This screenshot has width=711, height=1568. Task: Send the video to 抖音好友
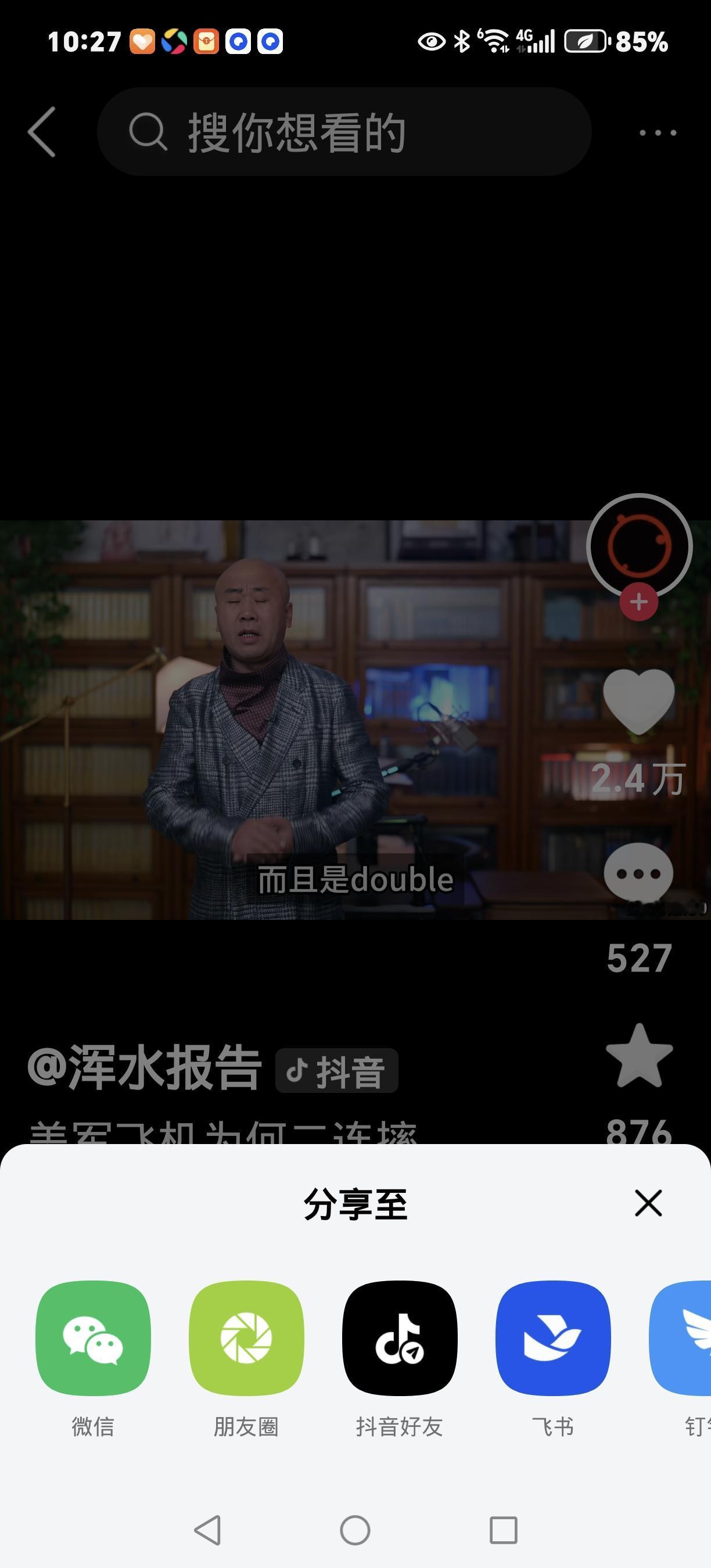point(399,1338)
